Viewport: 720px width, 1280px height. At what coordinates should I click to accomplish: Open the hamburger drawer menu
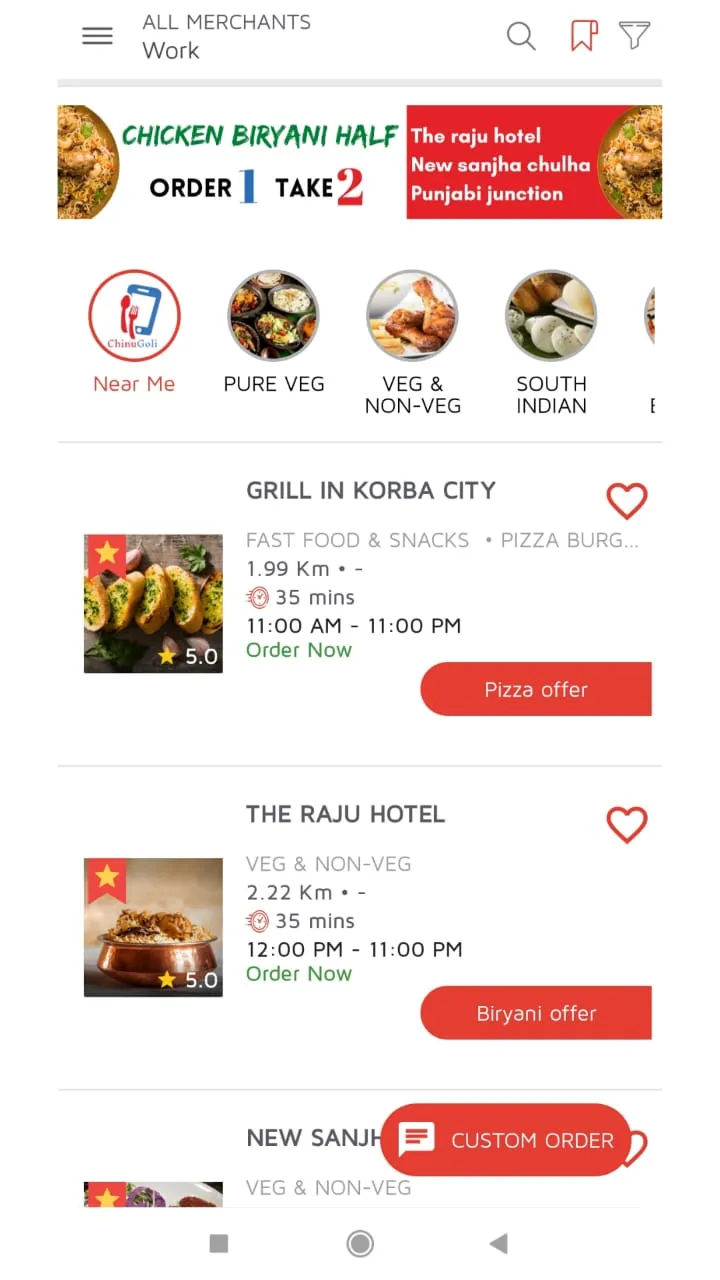pyautogui.click(x=97, y=37)
